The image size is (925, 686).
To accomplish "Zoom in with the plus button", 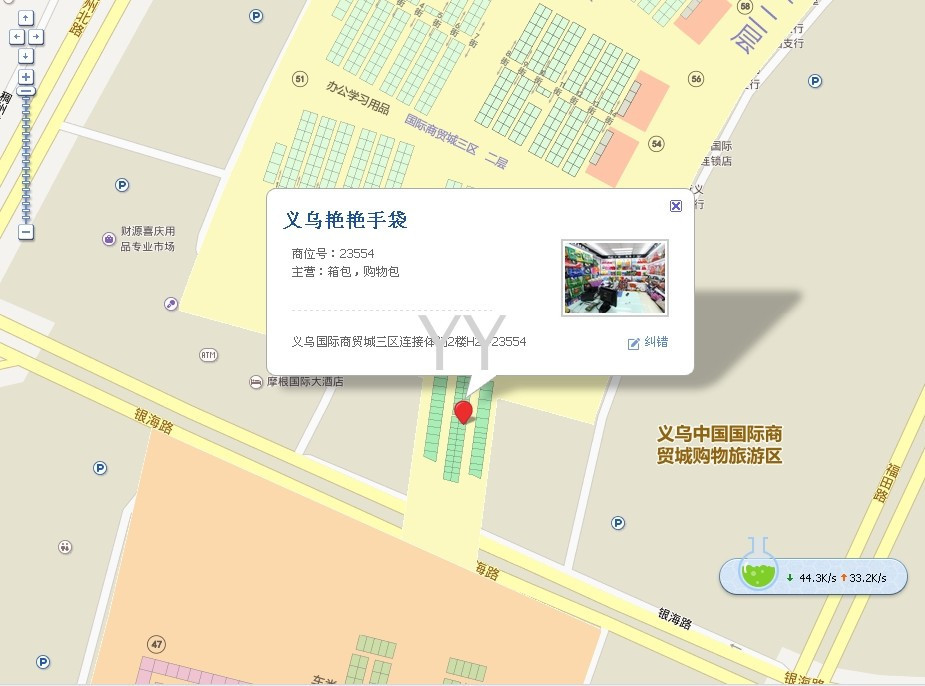I will (x=26, y=77).
